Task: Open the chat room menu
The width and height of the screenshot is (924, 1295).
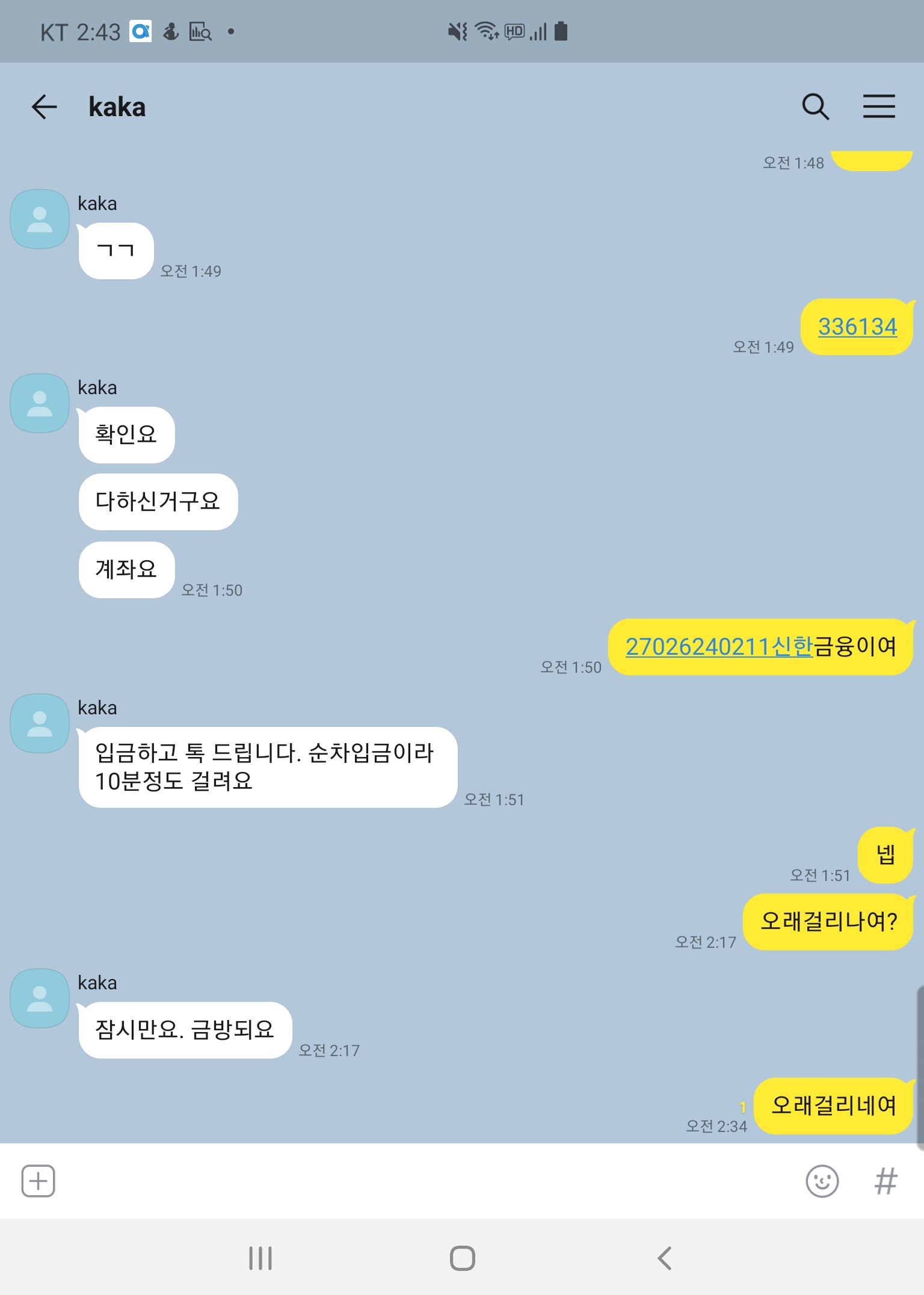Action: click(879, 107)
